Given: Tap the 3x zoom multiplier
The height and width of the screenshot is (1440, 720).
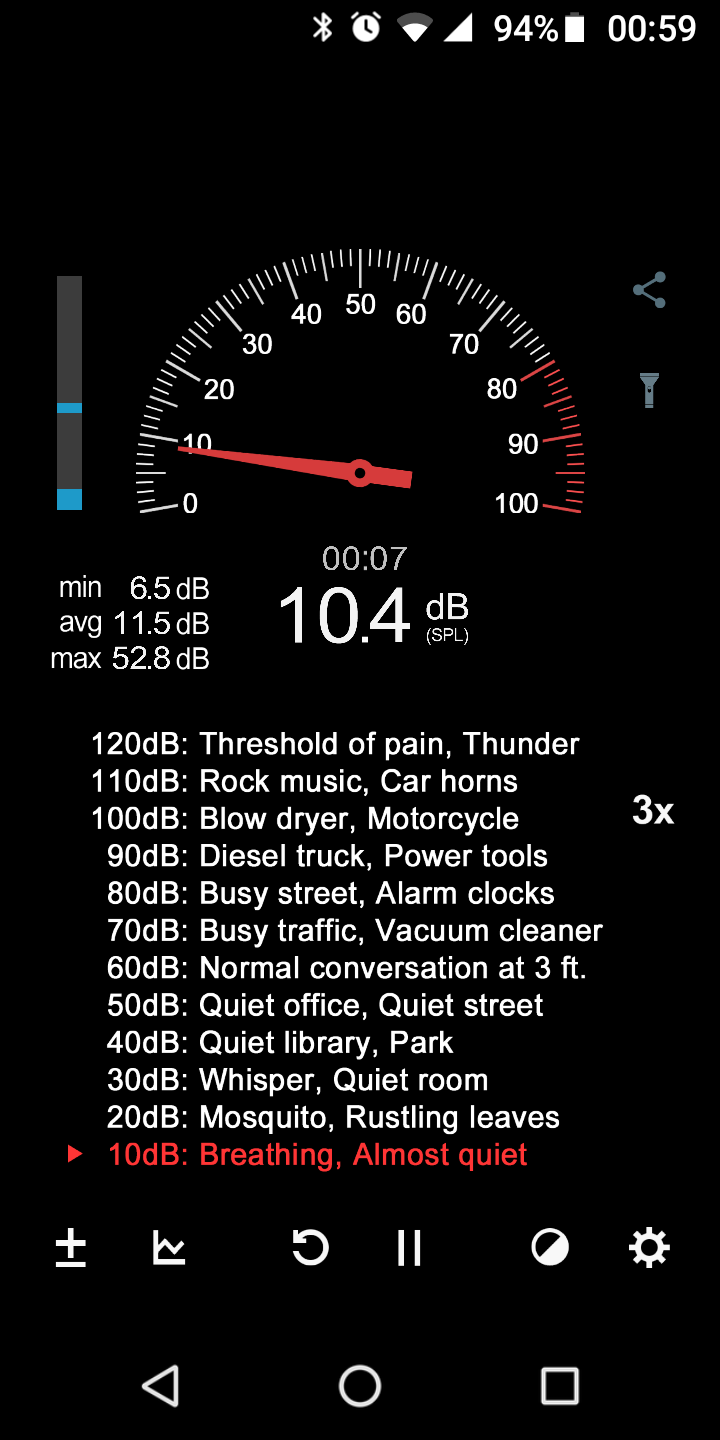Looking at the screenshot, I should pyautogui.click(x=653, y=810).
